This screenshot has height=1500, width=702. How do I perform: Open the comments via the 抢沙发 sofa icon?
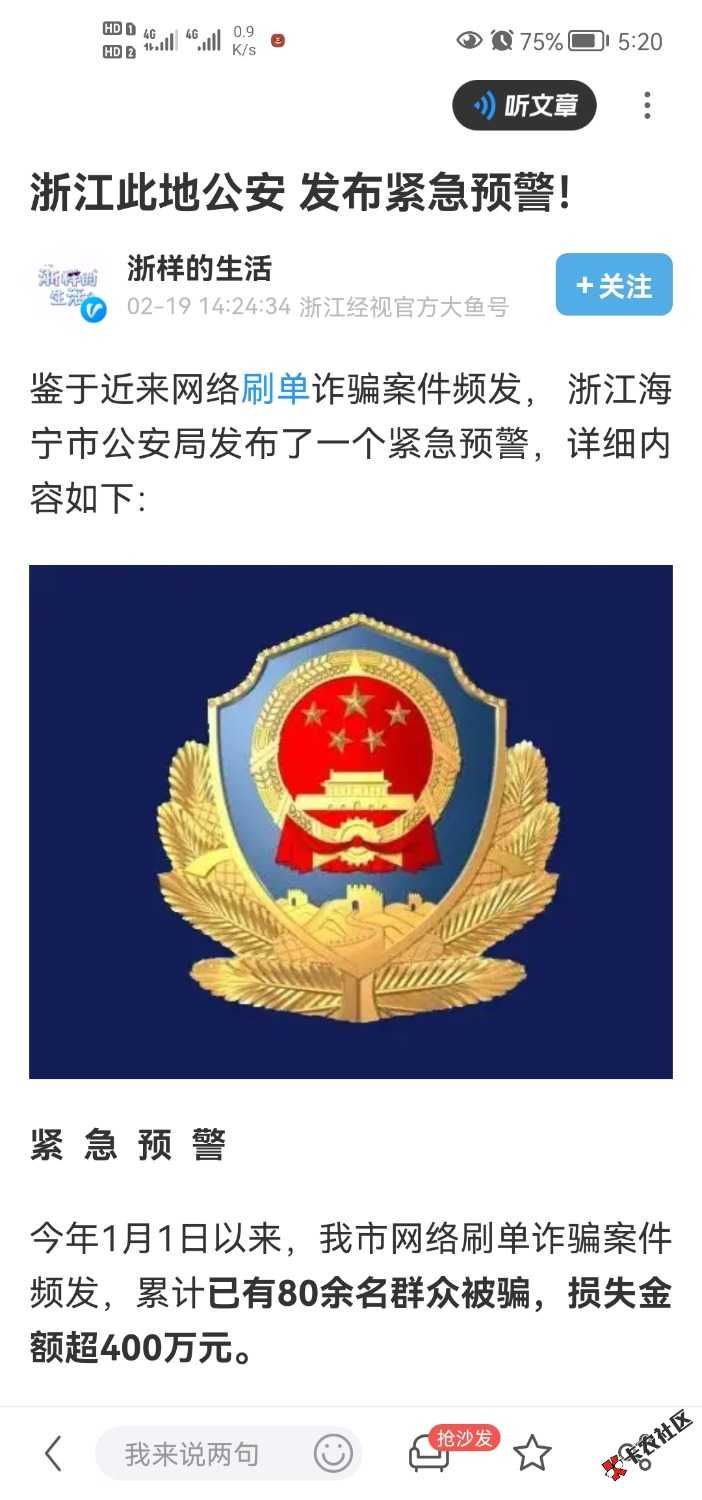[430, 1454]
